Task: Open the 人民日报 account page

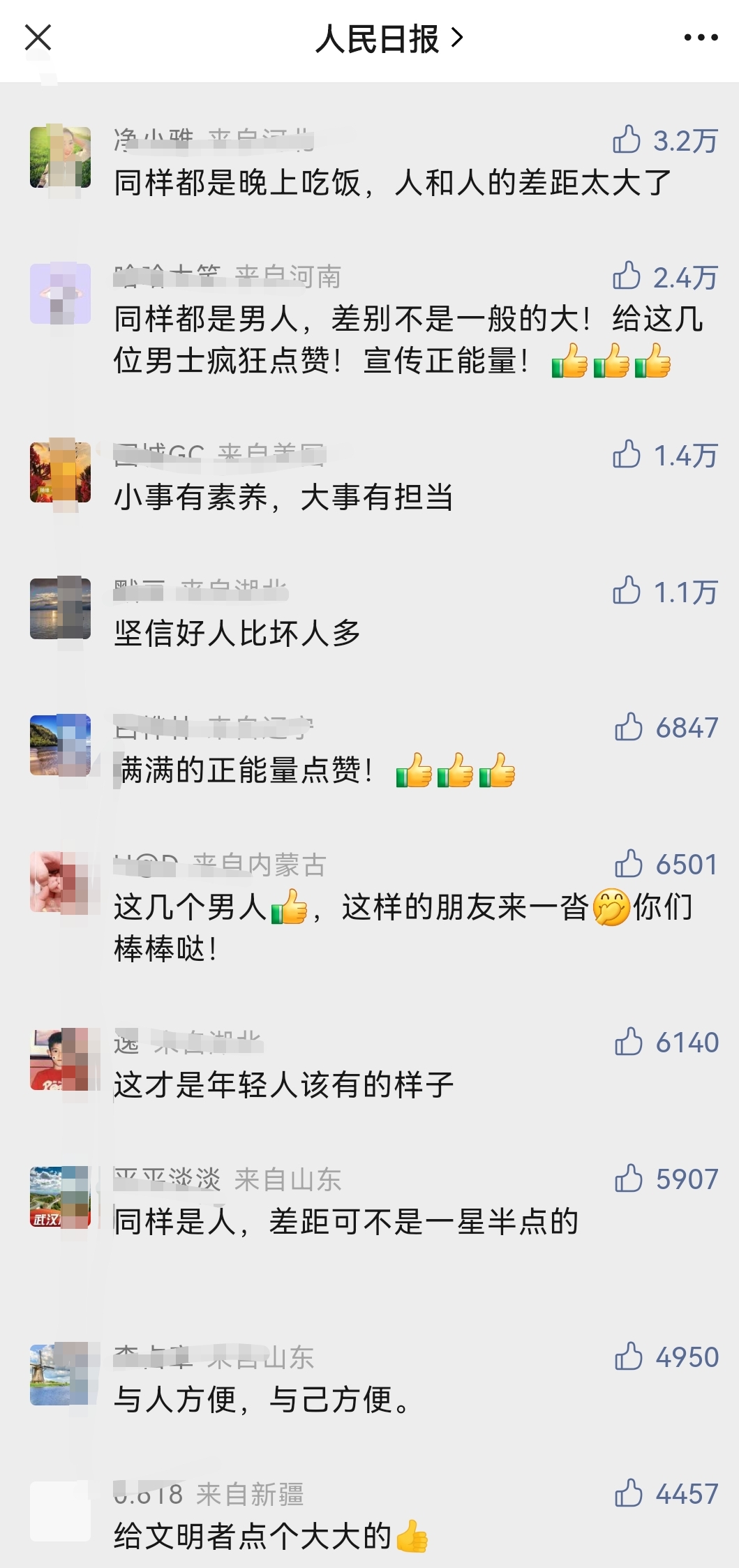Action: coord(388,38)
